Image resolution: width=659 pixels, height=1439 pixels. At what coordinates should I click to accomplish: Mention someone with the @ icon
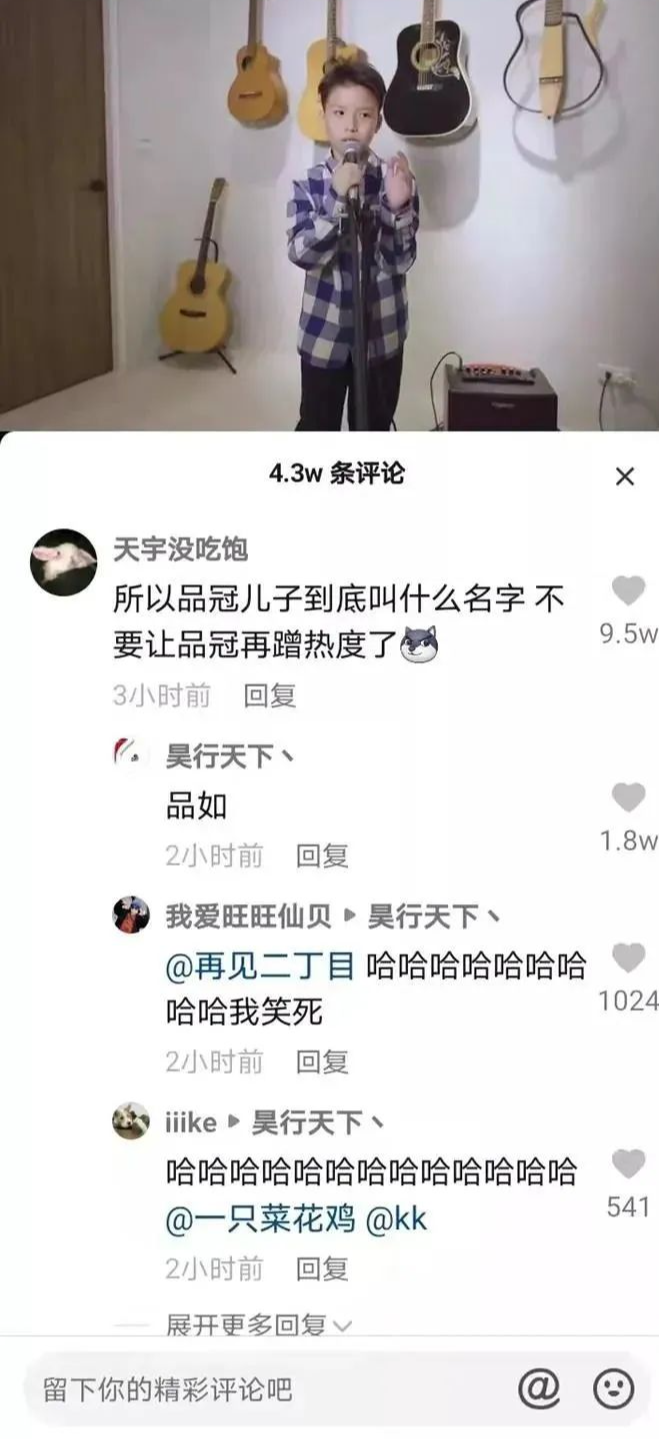(x=540, y=1389)
